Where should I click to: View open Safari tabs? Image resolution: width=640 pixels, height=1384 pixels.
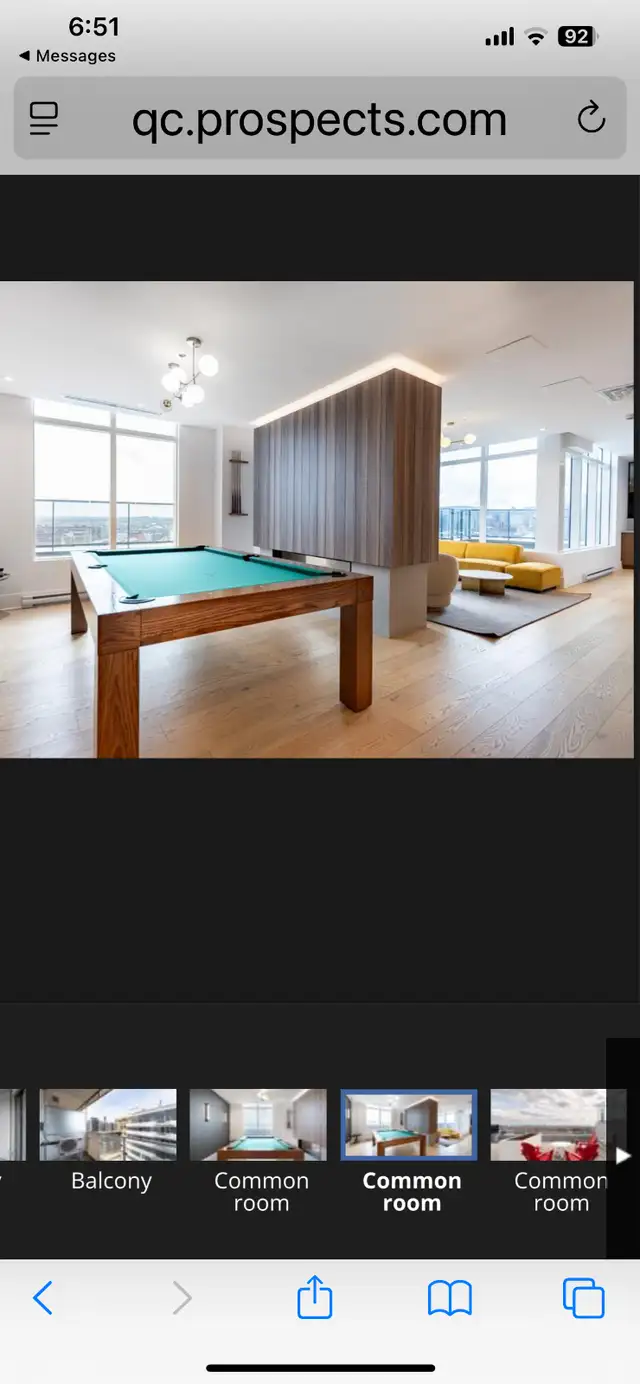click(x=584, y=1298)
